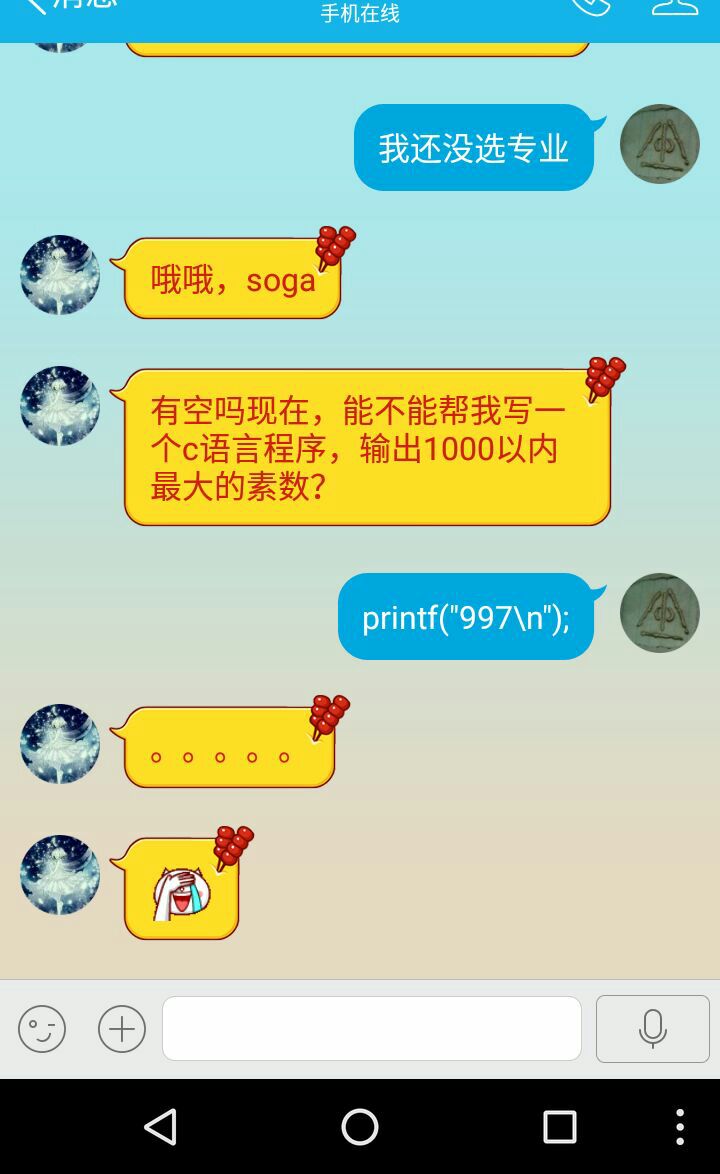Viewport: 720px width, 1174px height.
Task: Open the contact profile icon
Action: 675,6
